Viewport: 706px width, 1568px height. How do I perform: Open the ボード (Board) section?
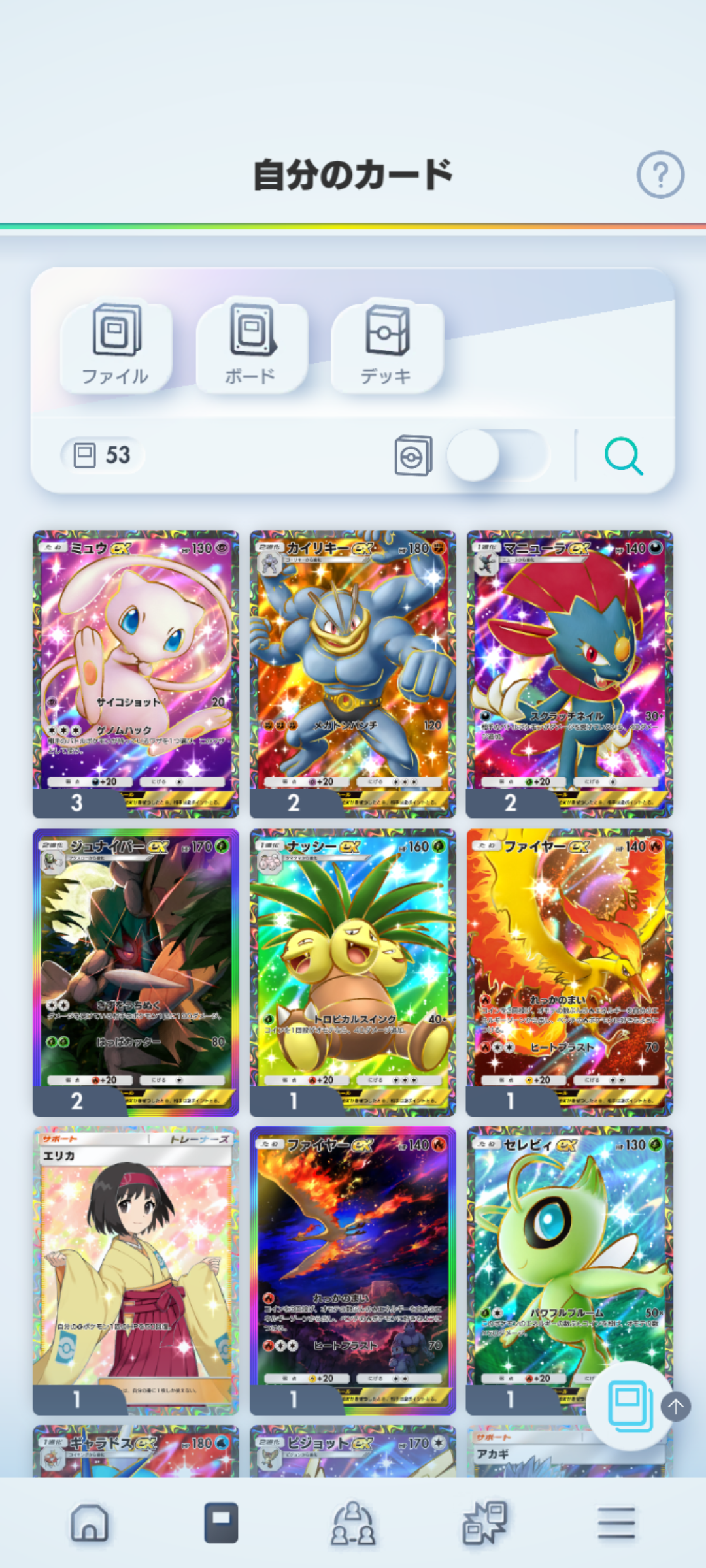[x=251, y=346]
